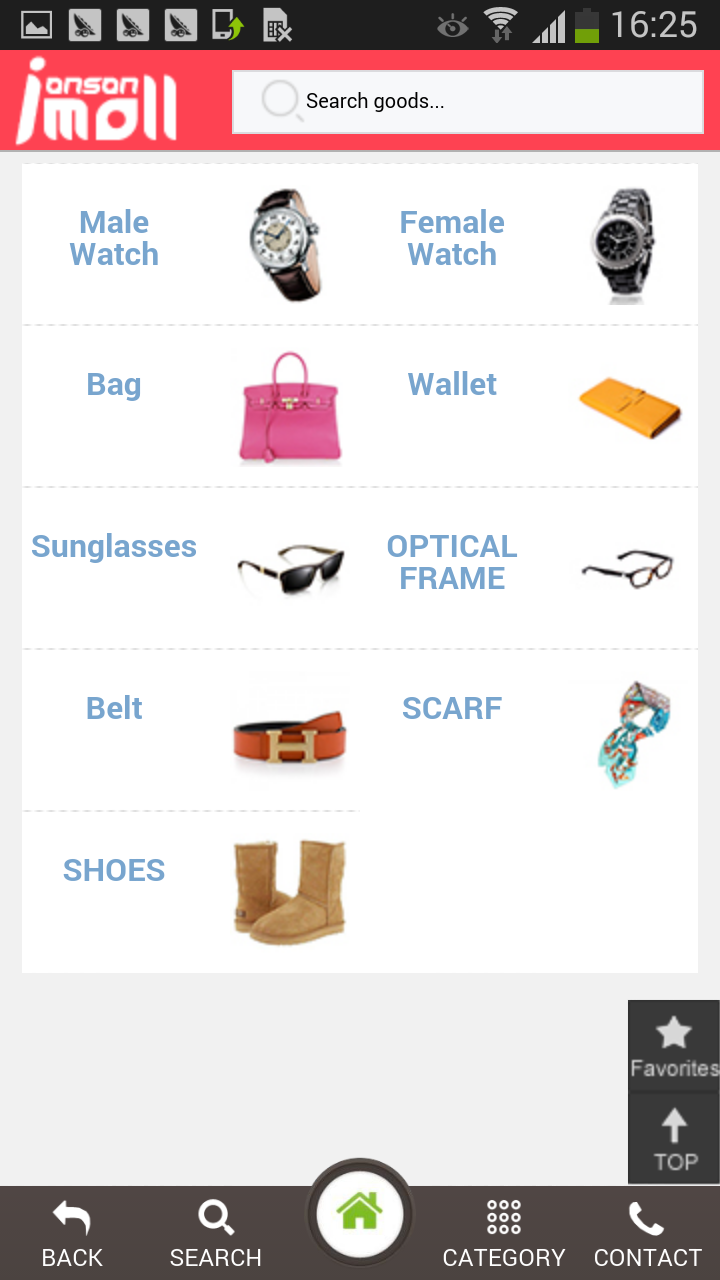
Task: Open the Female Watch category
Action: point(529,244)
